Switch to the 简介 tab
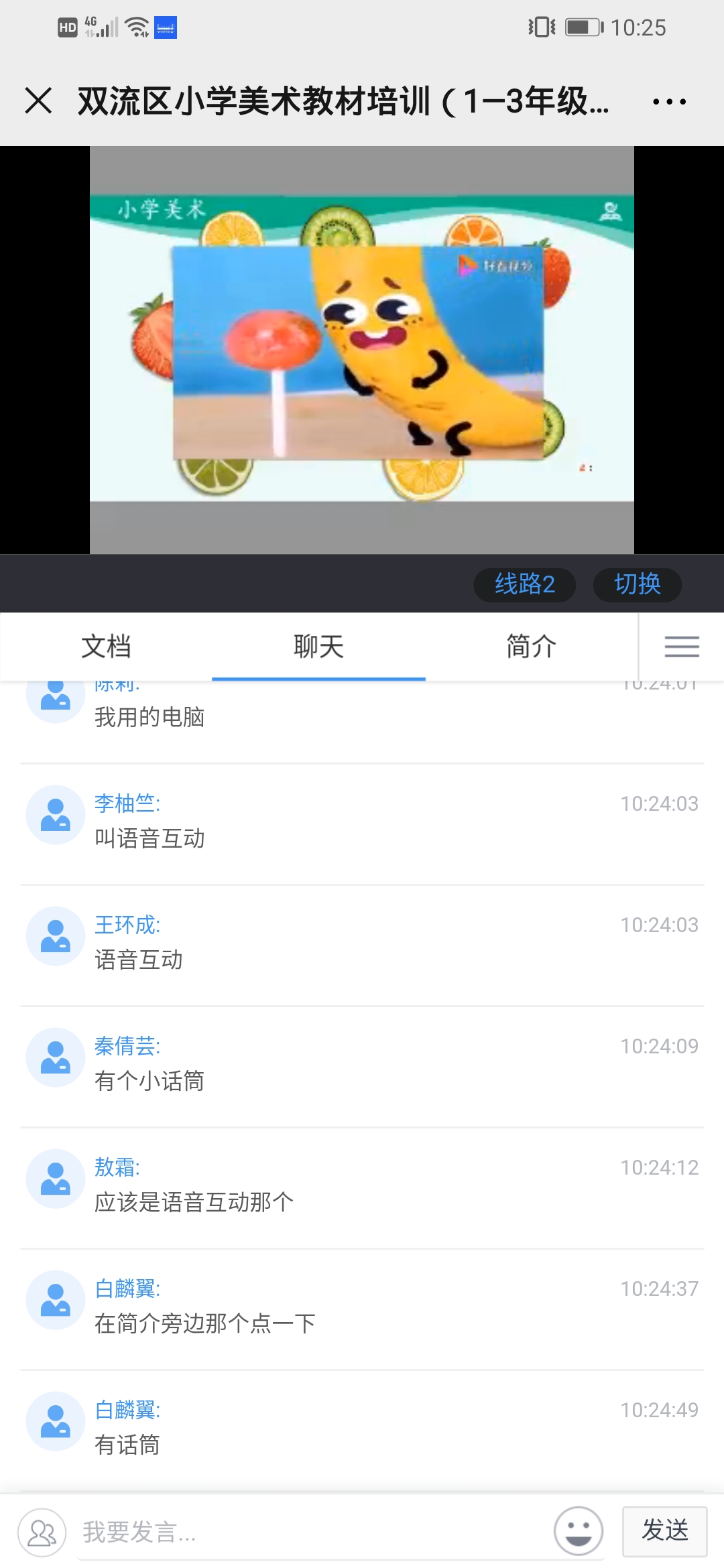 pos(531,647)
